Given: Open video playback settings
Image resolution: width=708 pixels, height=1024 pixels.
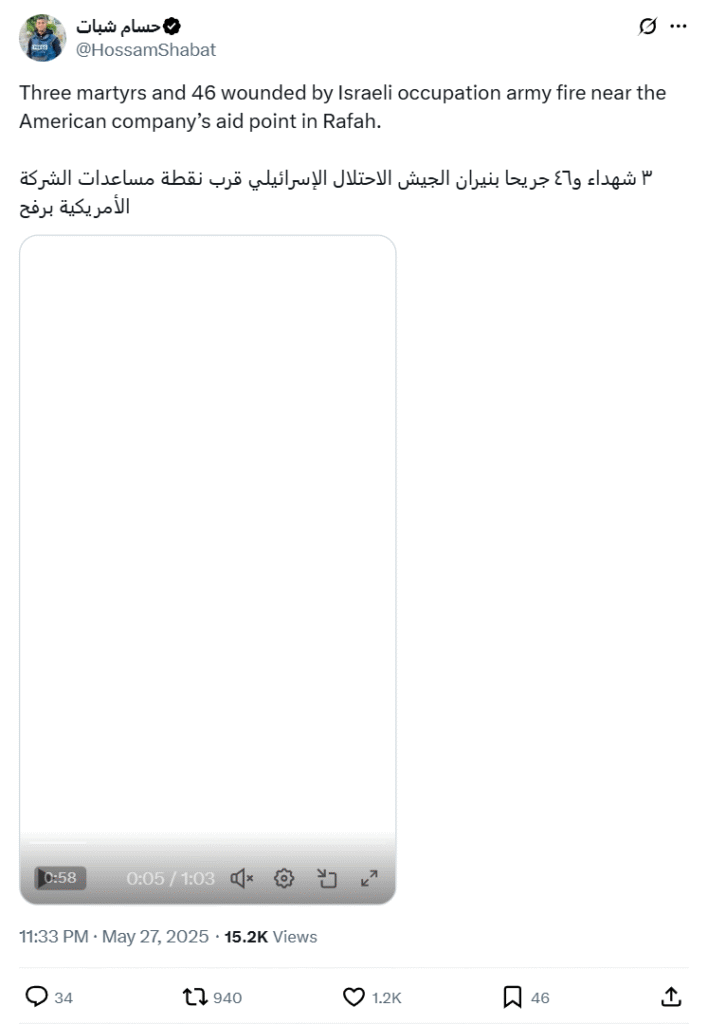Looking at the screenshot, I should point(284,878).
